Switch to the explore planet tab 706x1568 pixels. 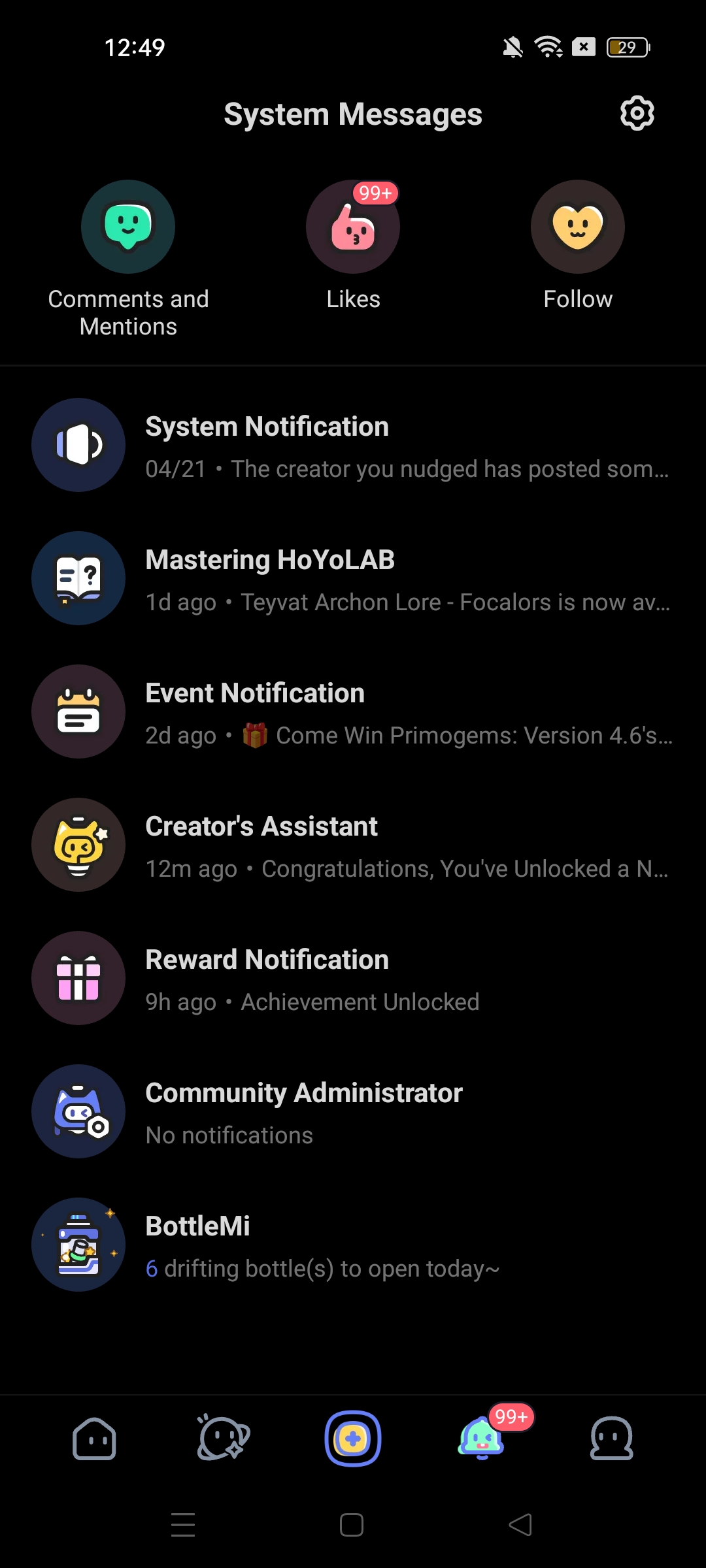coord(223,1439)
